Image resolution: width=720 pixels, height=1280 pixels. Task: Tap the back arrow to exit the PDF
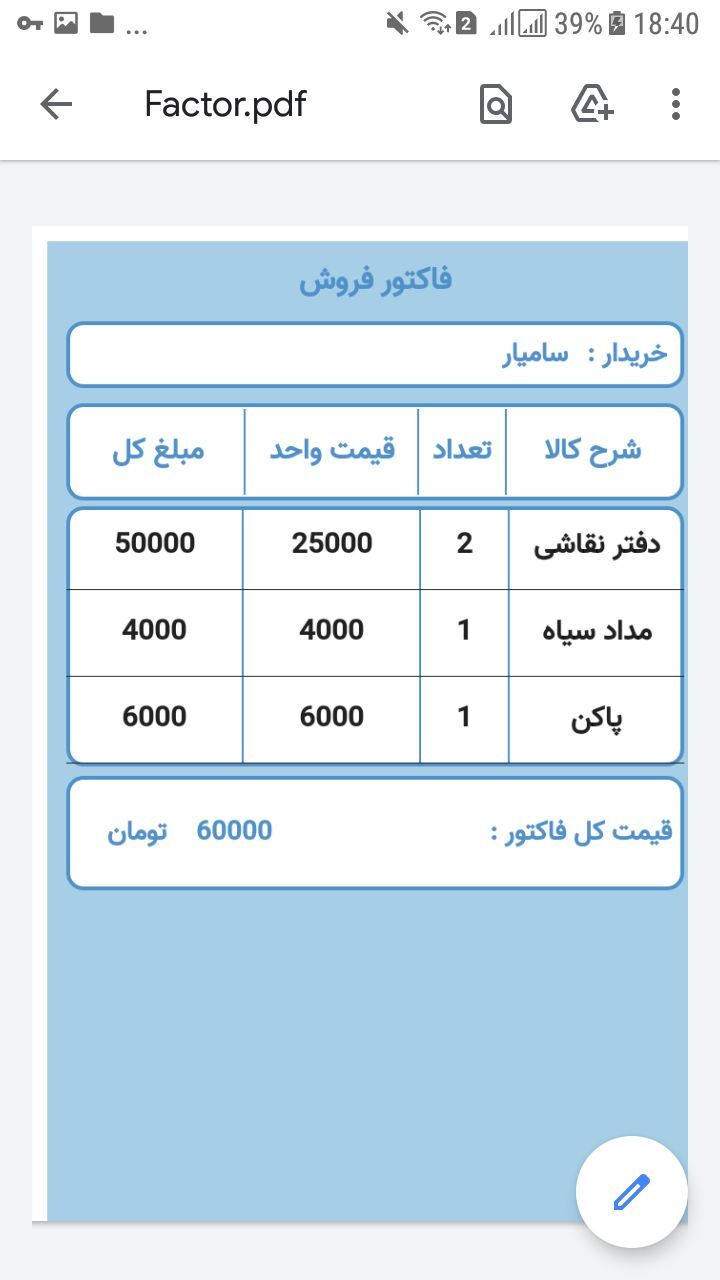pos(57,103)
